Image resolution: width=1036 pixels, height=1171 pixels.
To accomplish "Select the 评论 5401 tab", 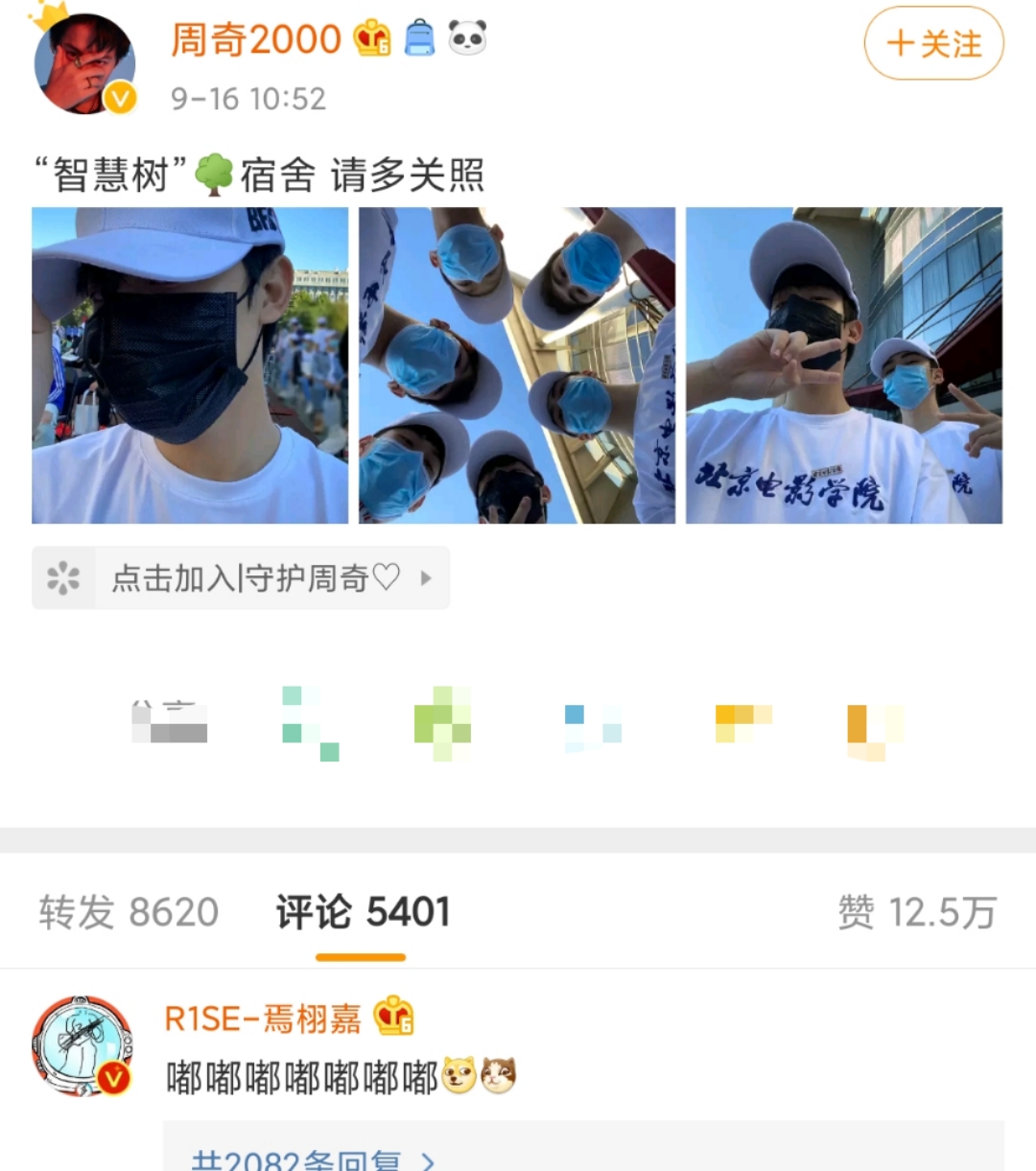I will [x=363, y=912].
